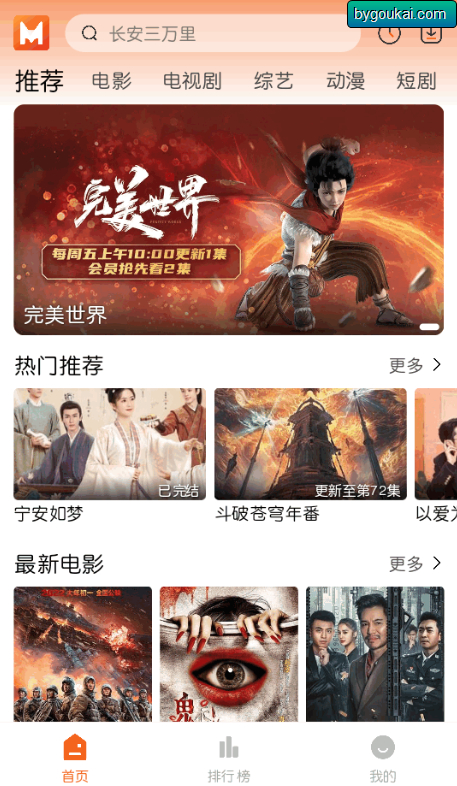Go to the 我的 bottom tab
The image size is (457, 786).
(x=383, y=758)
